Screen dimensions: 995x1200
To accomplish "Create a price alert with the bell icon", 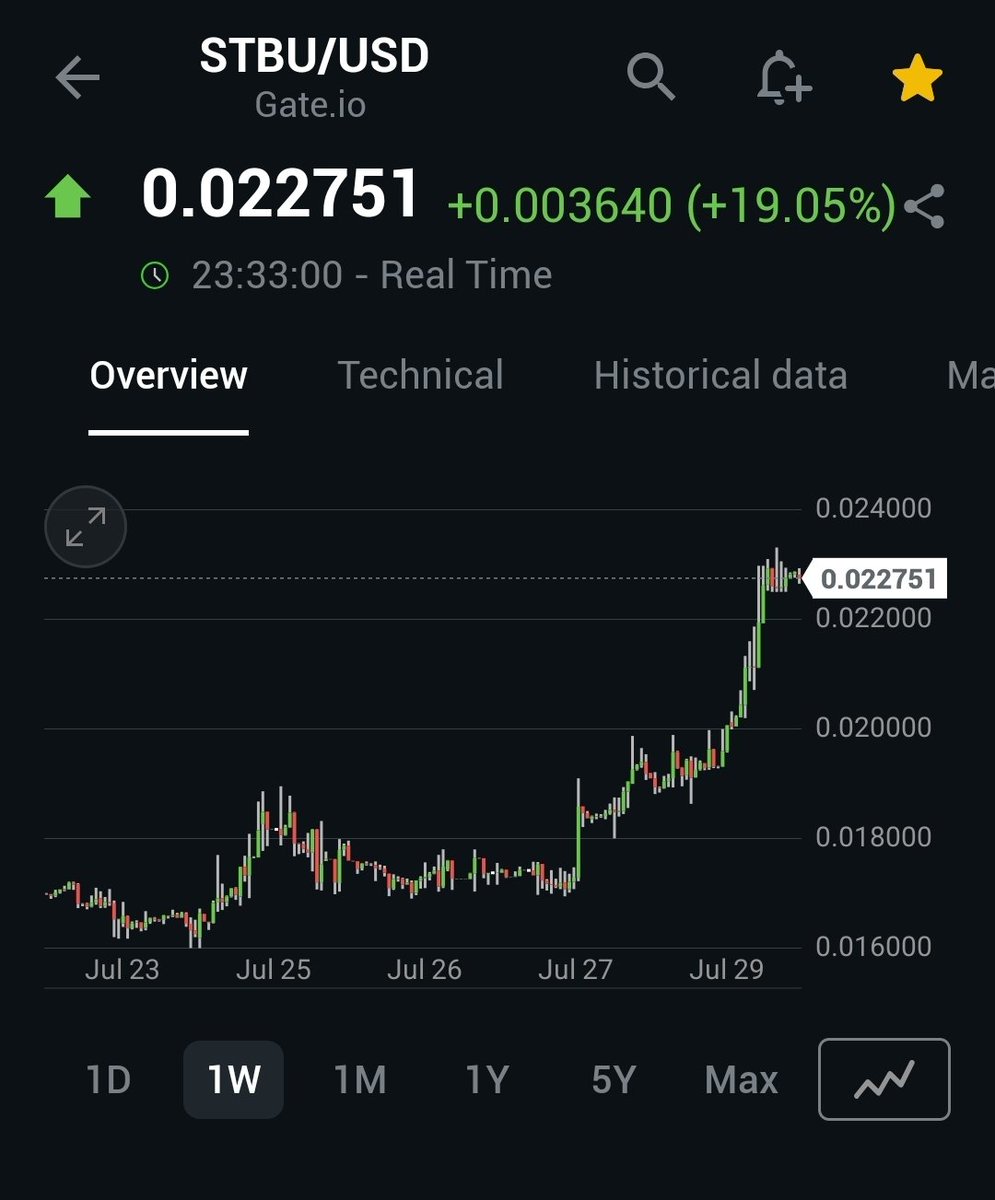I will 783,77.
